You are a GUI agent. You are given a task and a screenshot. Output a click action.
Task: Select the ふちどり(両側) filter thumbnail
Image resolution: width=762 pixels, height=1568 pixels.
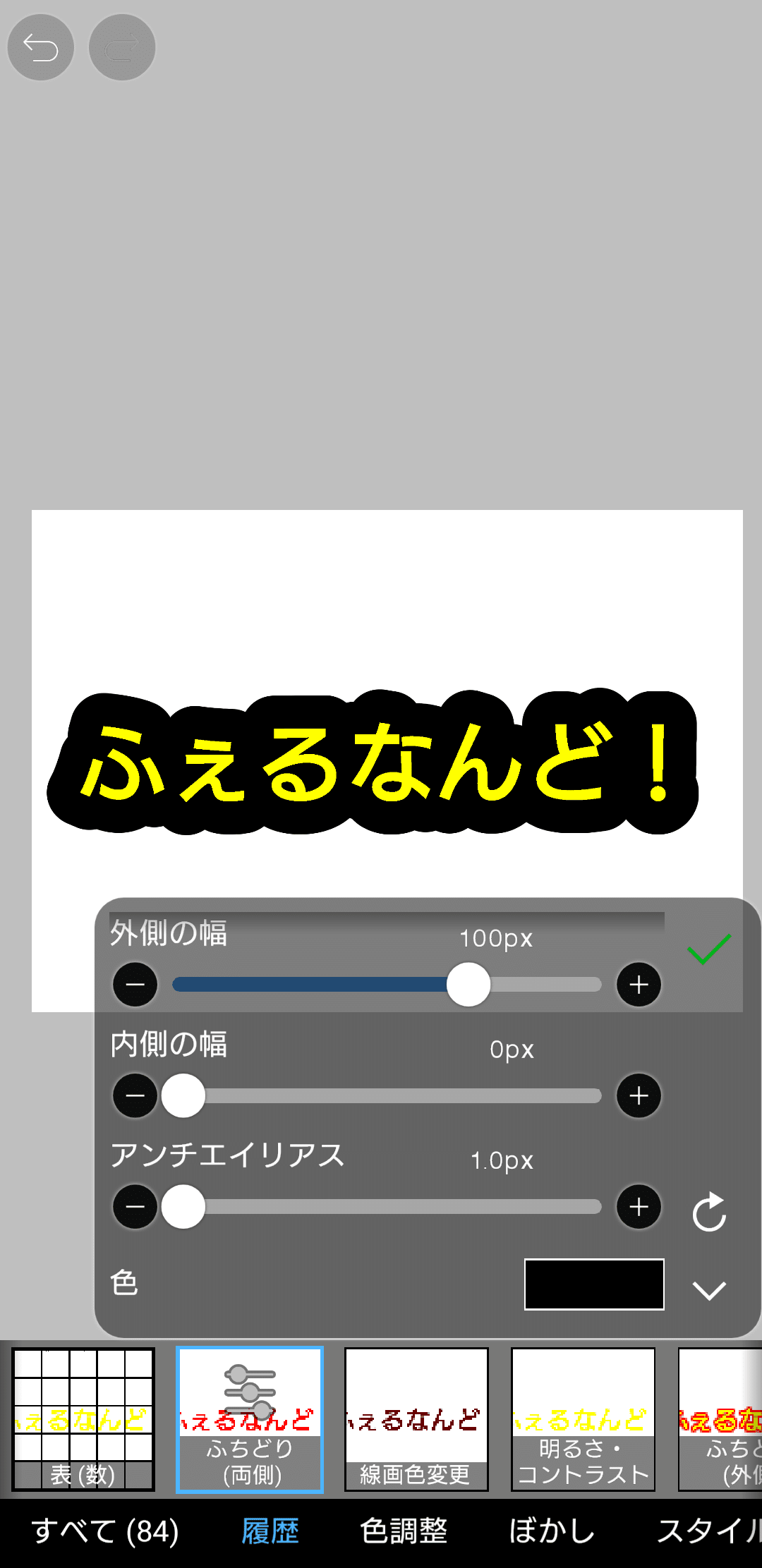pyautogui.click(x=250, y=1419)
